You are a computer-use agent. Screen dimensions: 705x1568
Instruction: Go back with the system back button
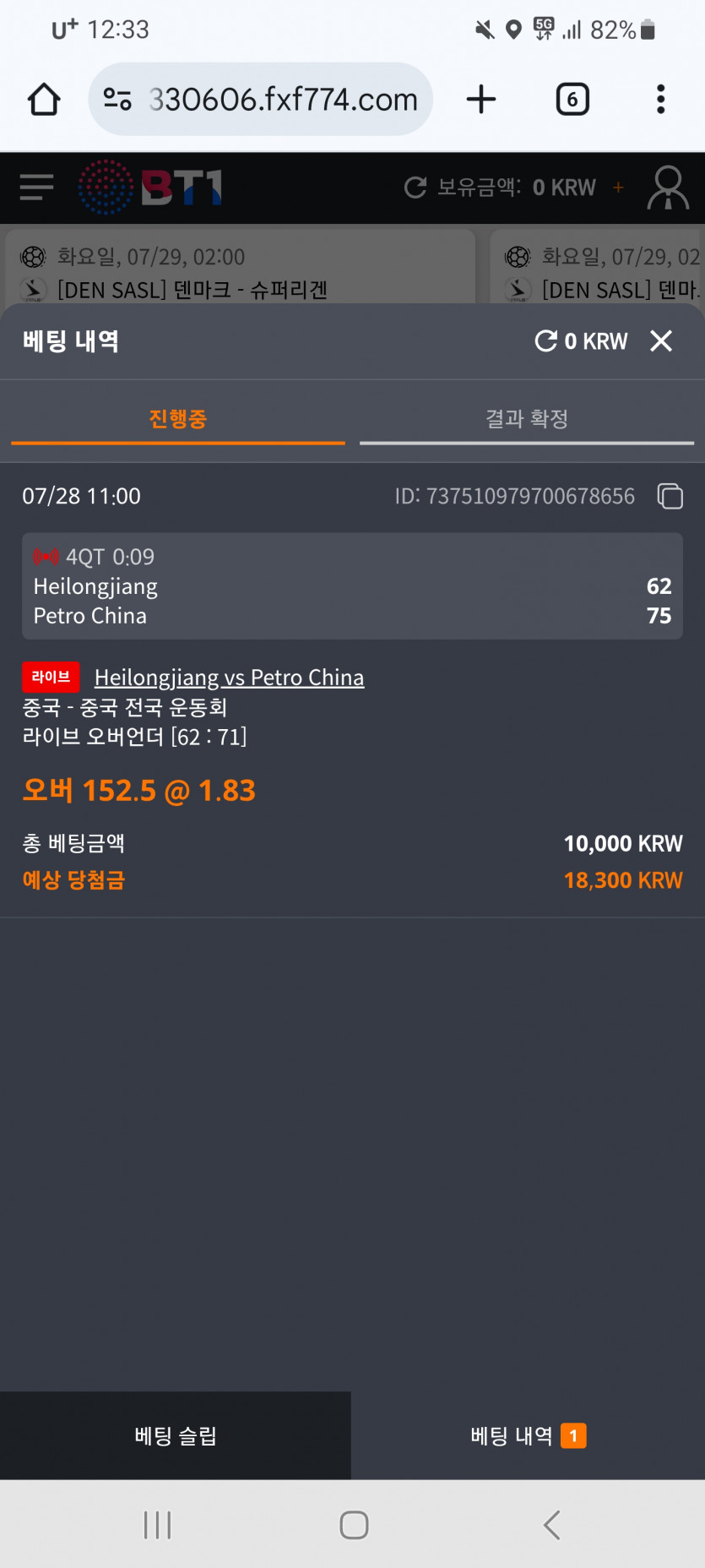(x=552, y=1525)
